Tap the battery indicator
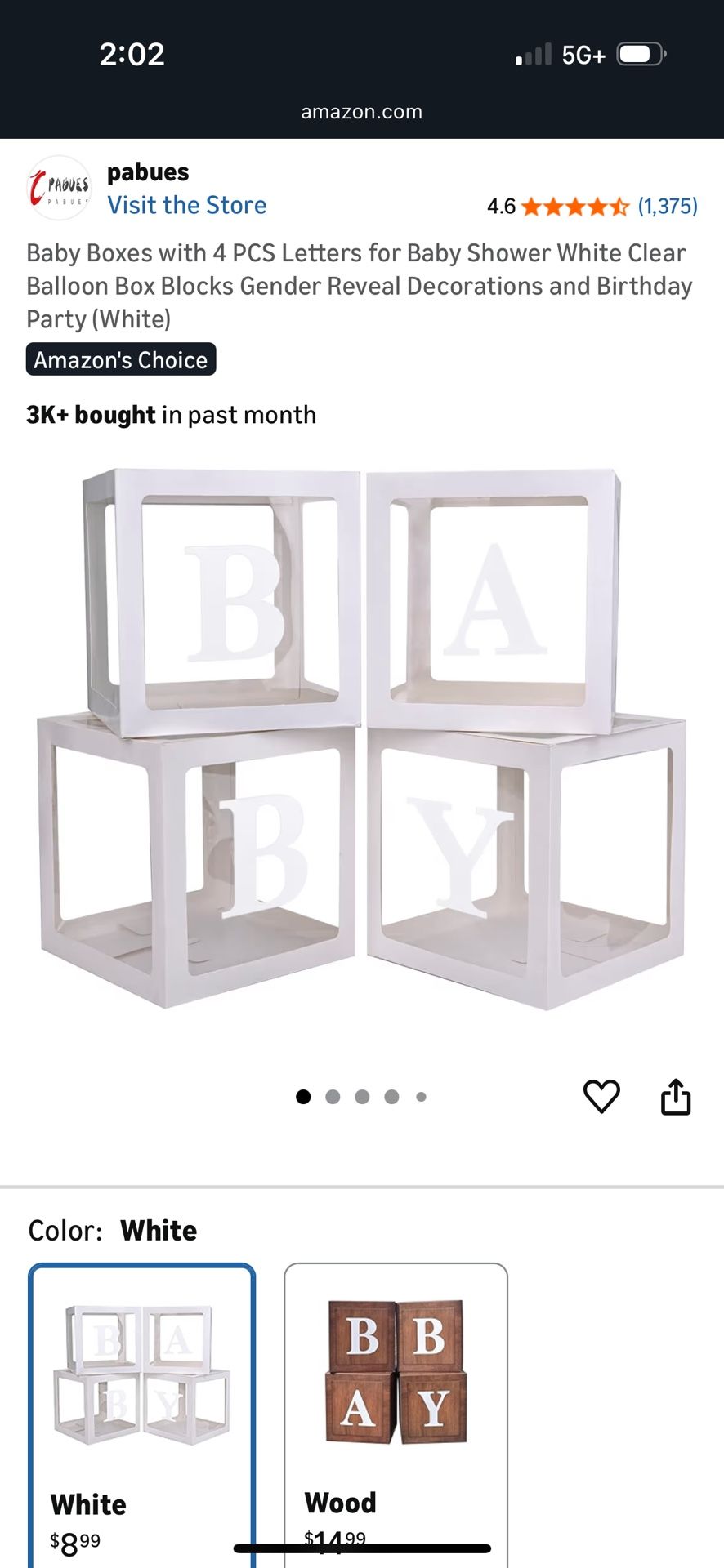Screen dimensions: 724x1568 pos(641,55)
